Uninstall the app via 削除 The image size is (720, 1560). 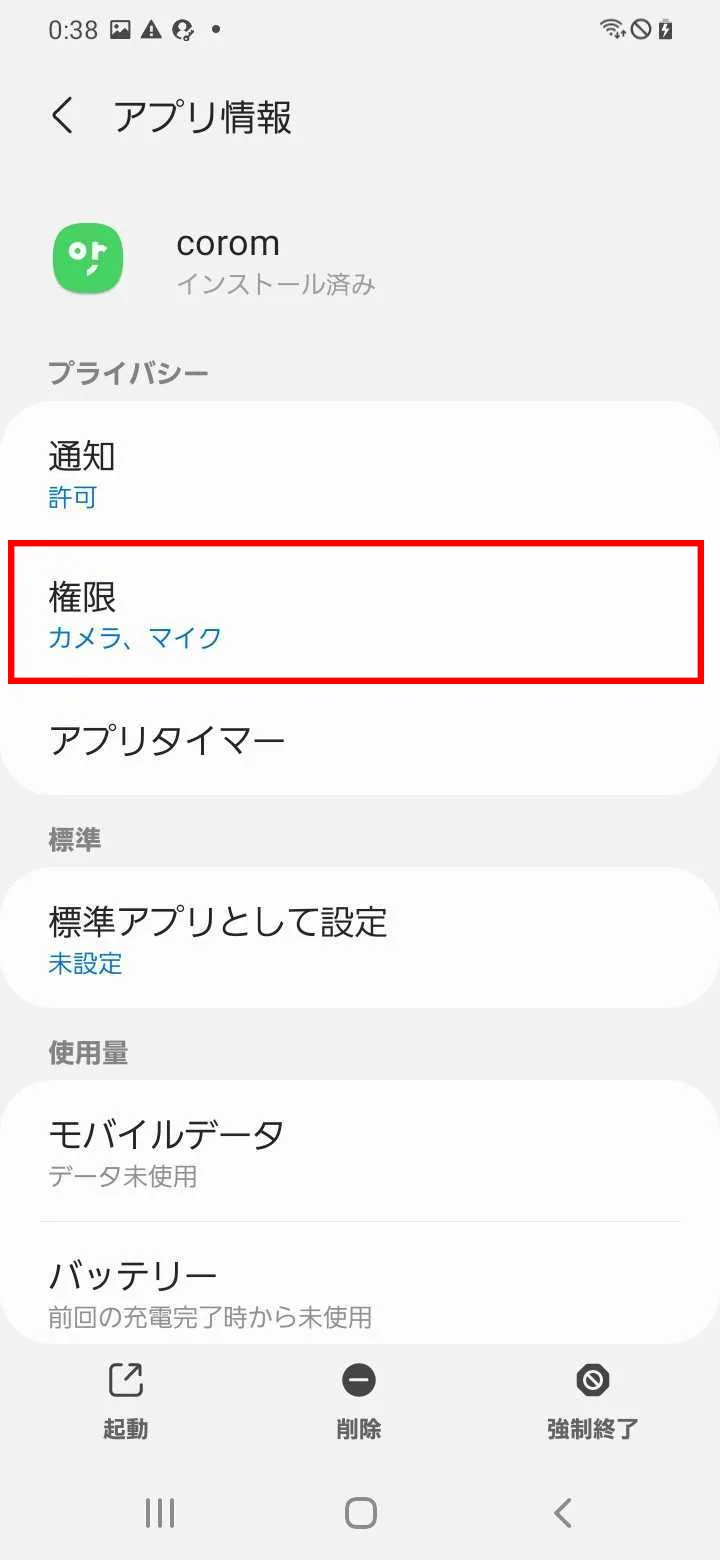(359, 1402)
